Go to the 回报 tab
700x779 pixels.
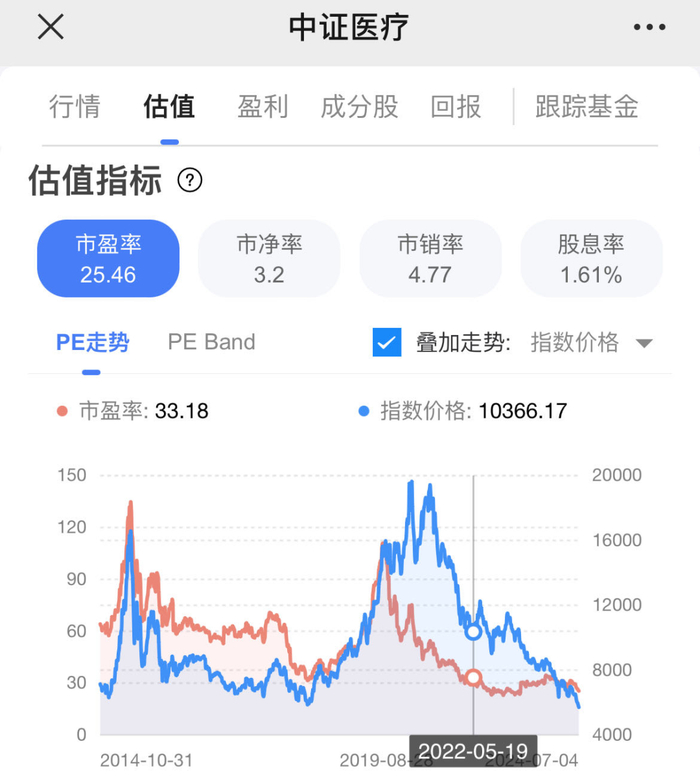456,107
